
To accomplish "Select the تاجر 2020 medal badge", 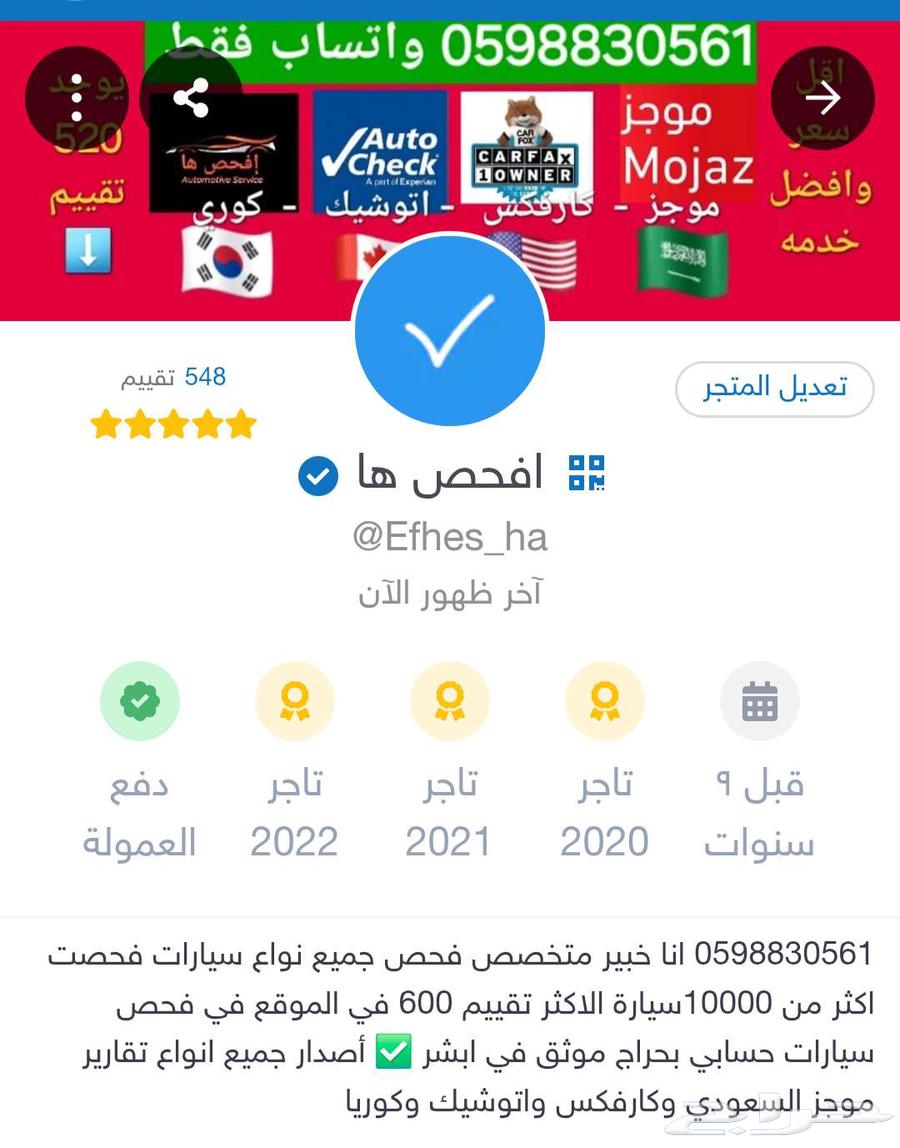I will tap(604, 701).
